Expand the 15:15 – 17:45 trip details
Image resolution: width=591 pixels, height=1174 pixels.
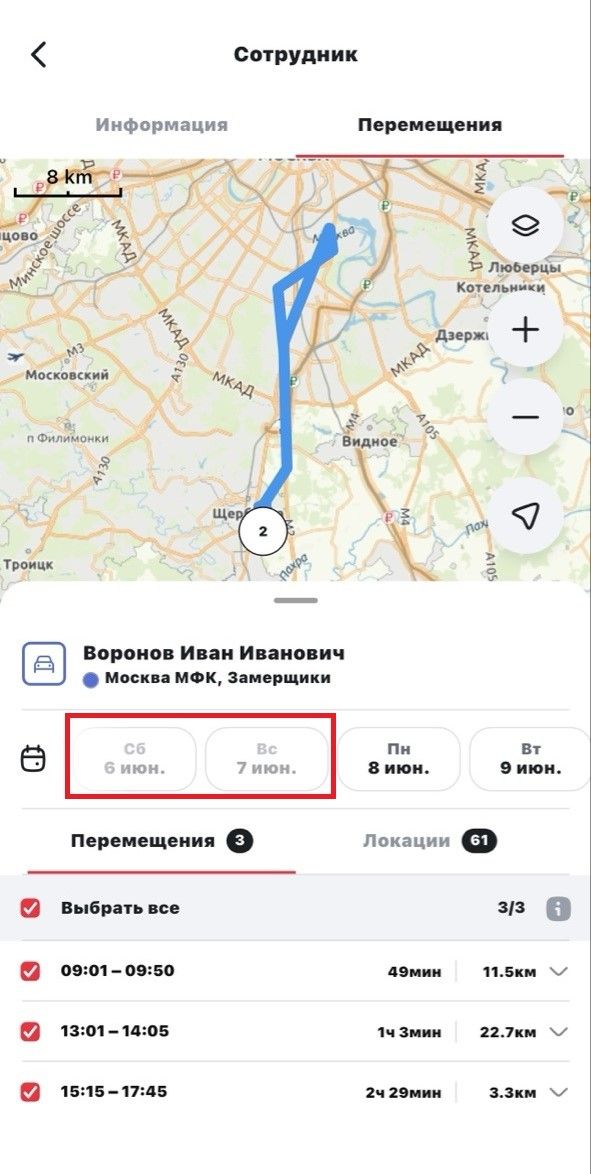(x=558, y=1092)
